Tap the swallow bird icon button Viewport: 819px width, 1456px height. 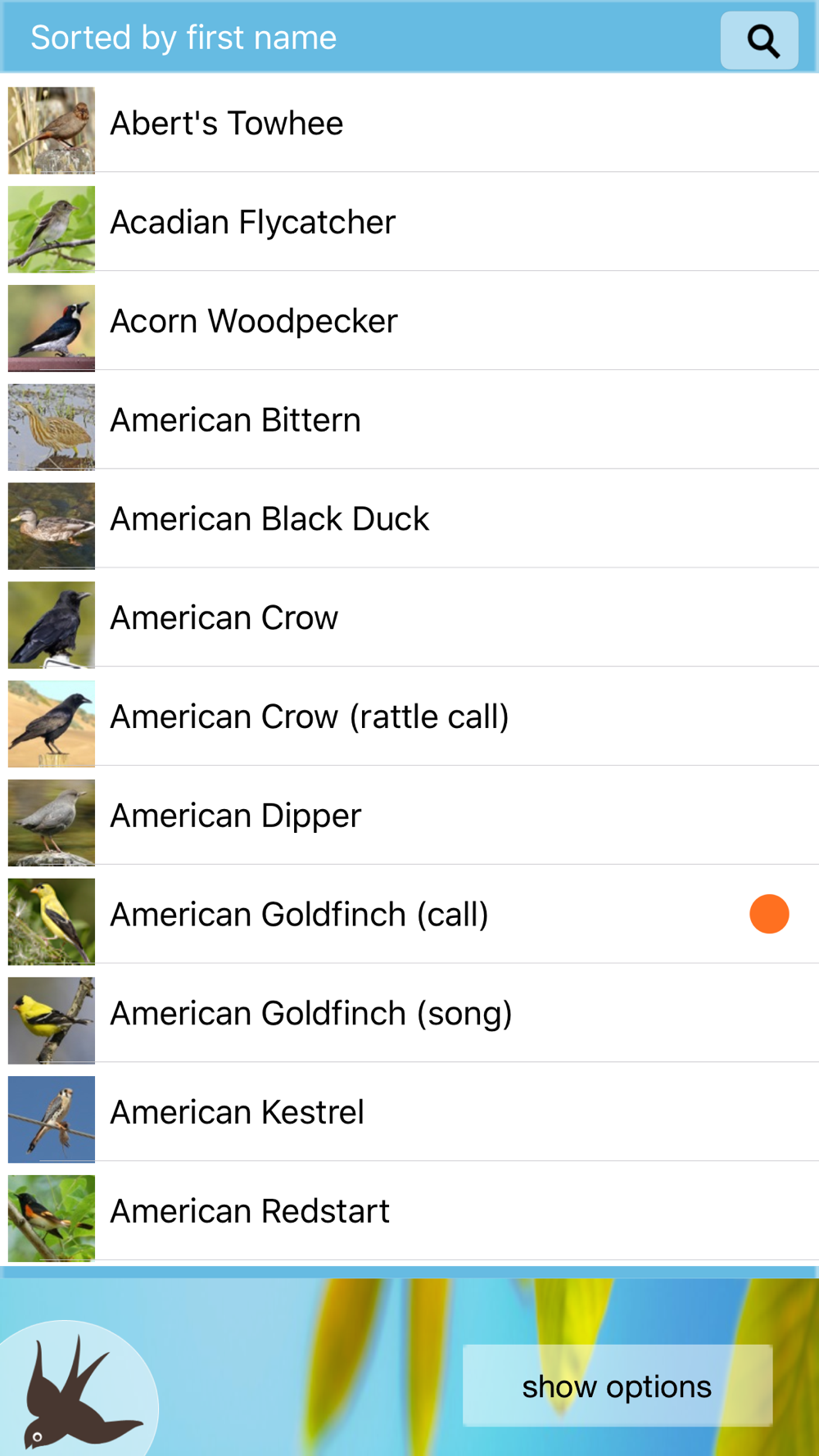(78, 1388)
